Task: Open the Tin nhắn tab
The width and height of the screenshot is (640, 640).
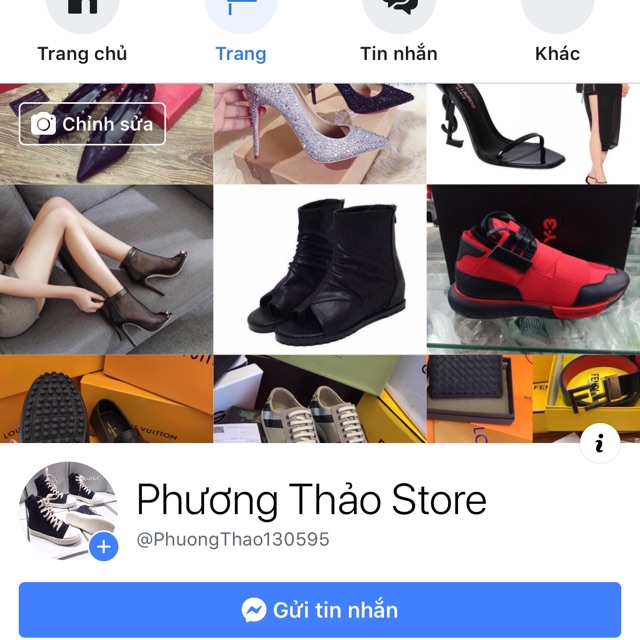Action: coord(399,35)
